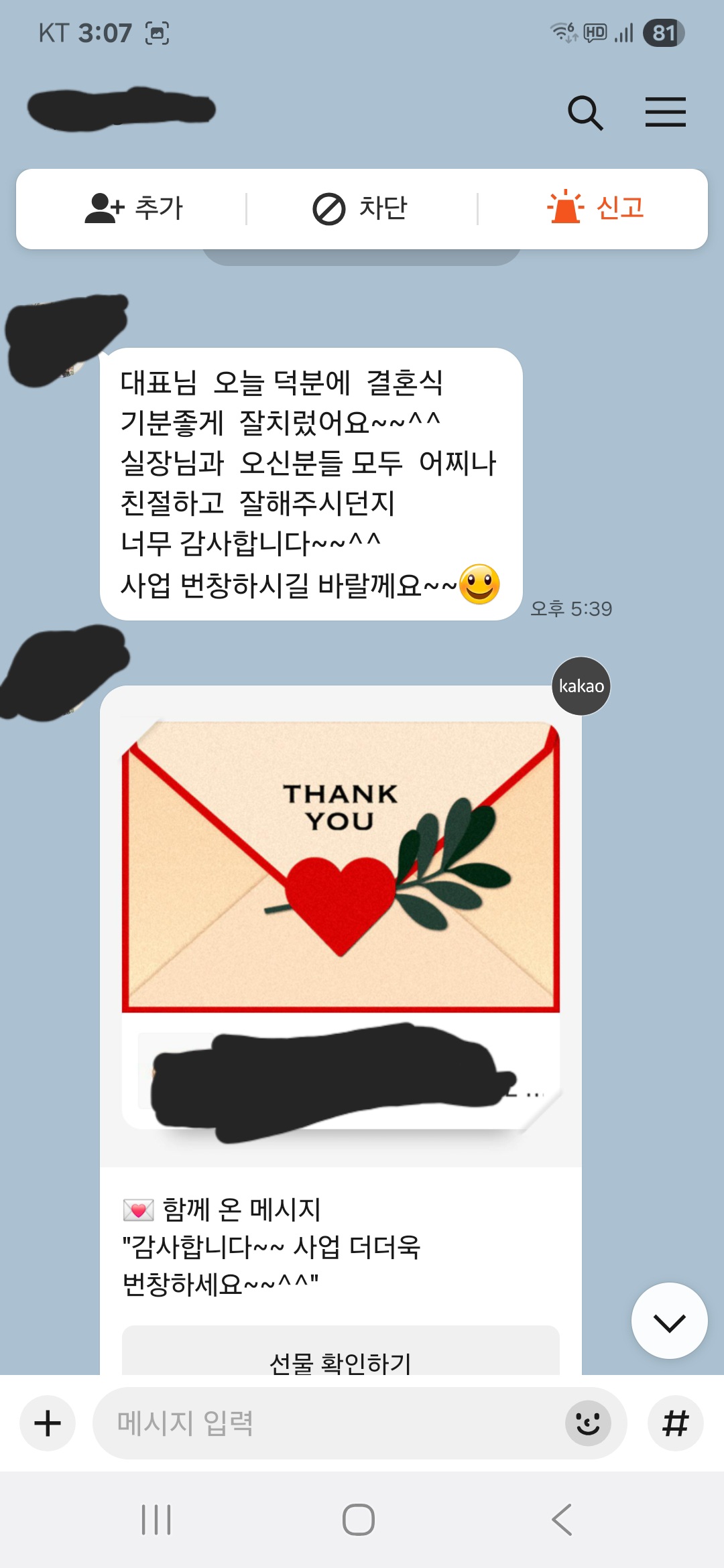Image resolution: width=724 pixels, height=1568 pixels.
Task: Open the hashtag search button
Action: pyautogui.click(x=675, y=1423)
